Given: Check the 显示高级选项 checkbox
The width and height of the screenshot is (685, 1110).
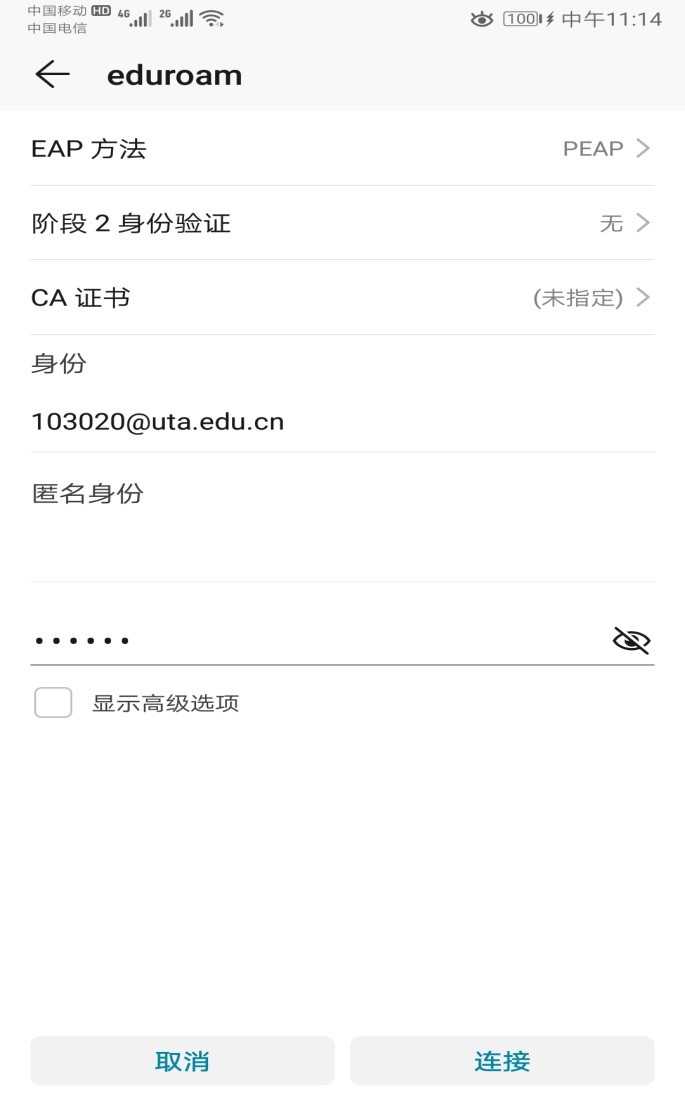Looking at the screenshot, I should (x=53, y=703).
